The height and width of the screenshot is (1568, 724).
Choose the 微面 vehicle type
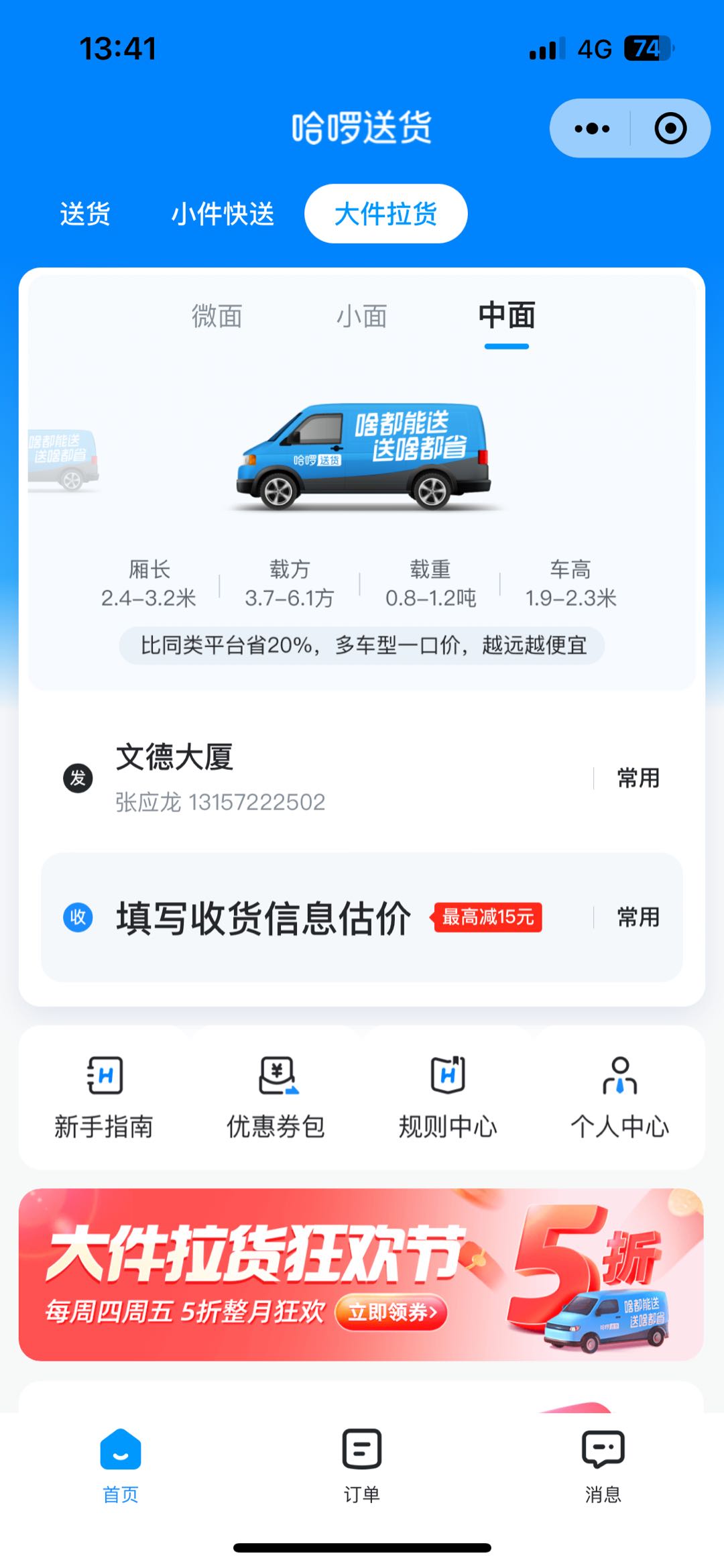tap(217, 316)
